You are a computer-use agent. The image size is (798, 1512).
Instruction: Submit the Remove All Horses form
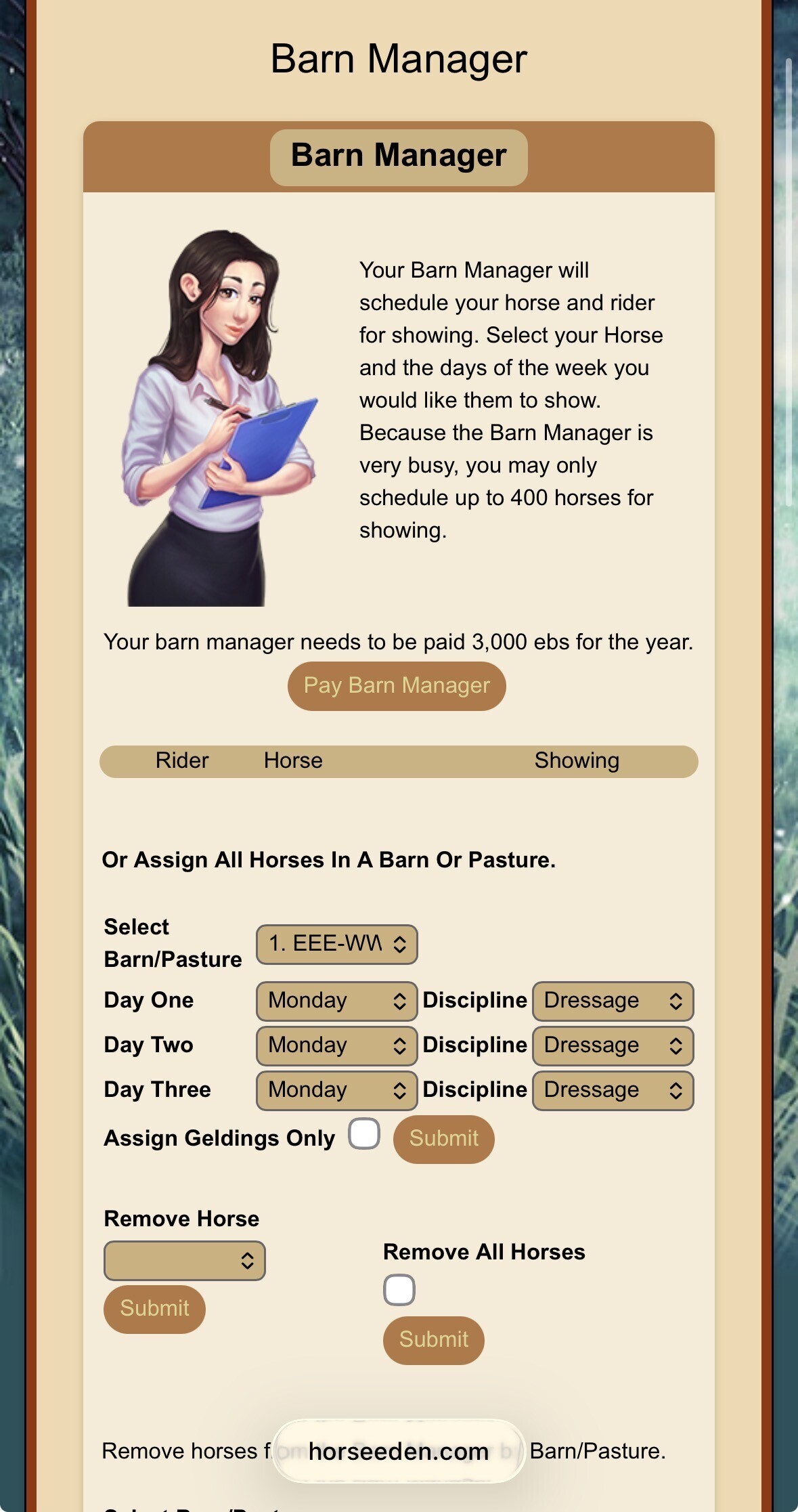434,1340
